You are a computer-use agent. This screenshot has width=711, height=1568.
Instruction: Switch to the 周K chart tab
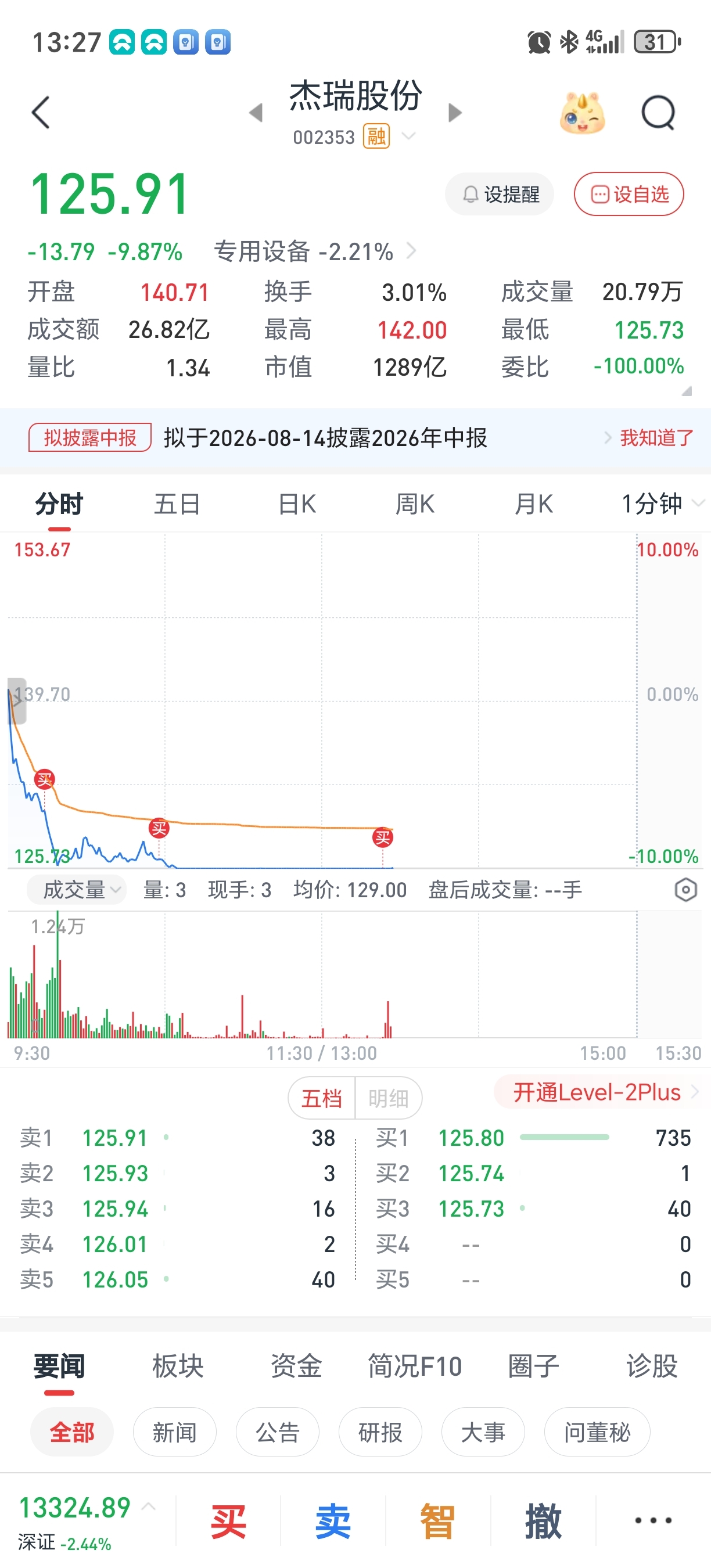point(415,504)
